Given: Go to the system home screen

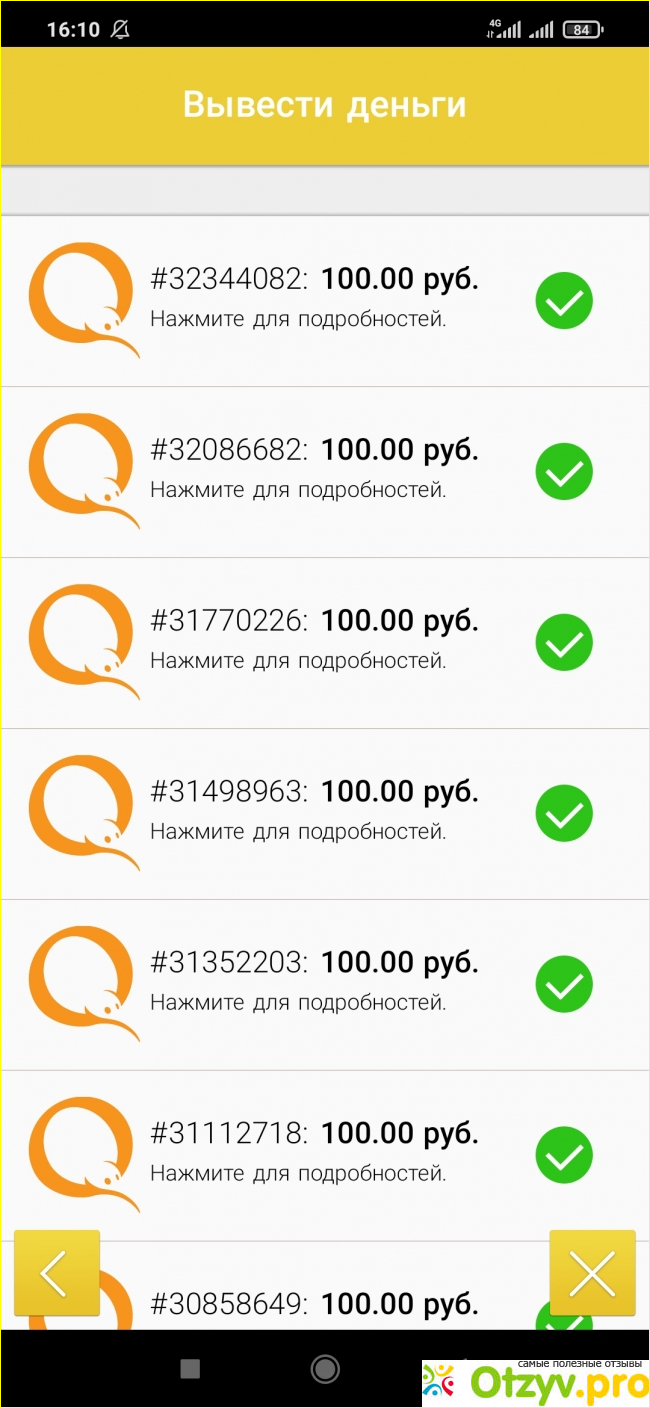Looking at the screenshot, I should tap(325, 1369).
